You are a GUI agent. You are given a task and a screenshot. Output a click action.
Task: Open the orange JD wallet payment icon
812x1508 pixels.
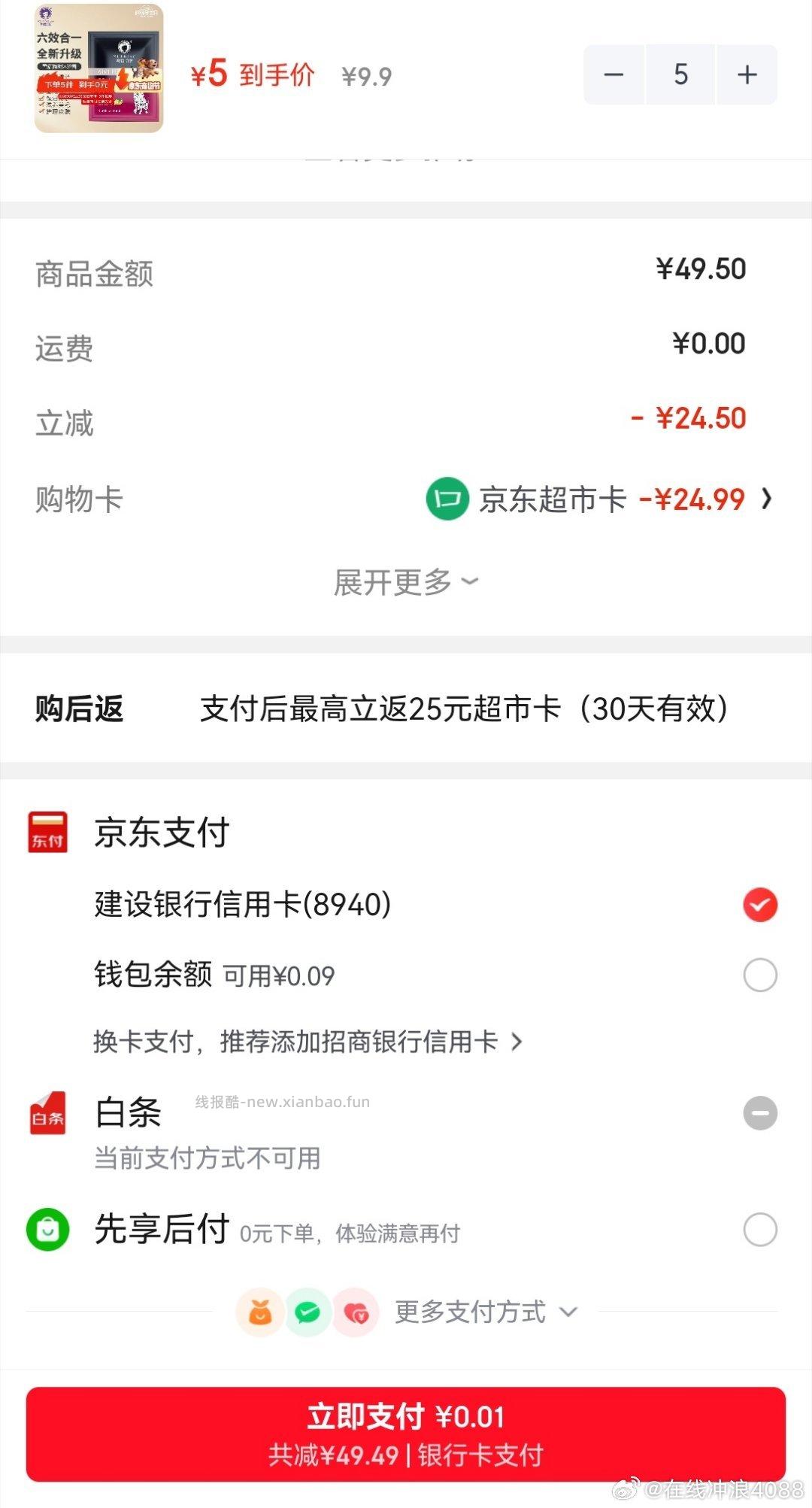259,1312
